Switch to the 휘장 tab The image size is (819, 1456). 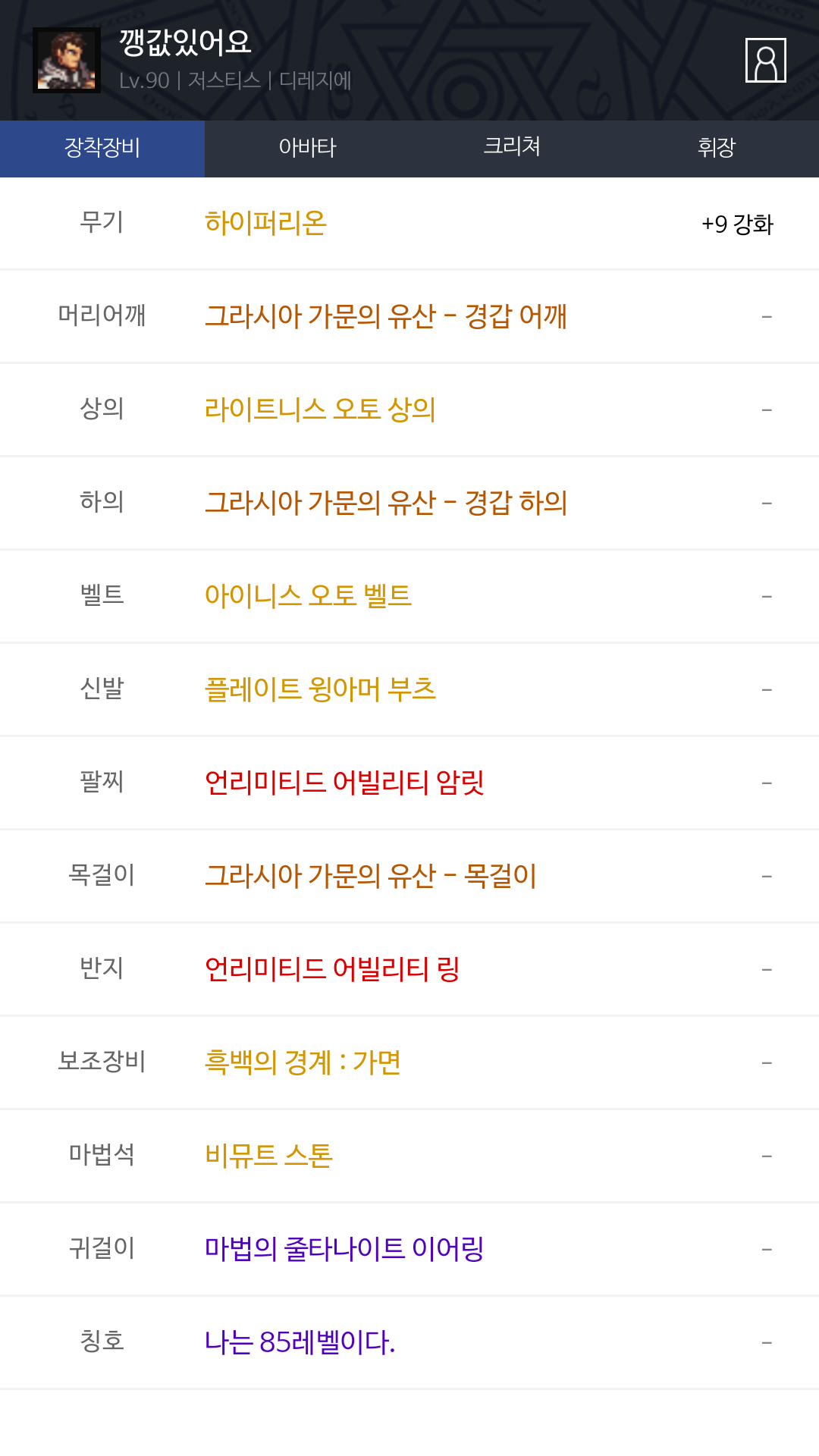tap(717, 148)
